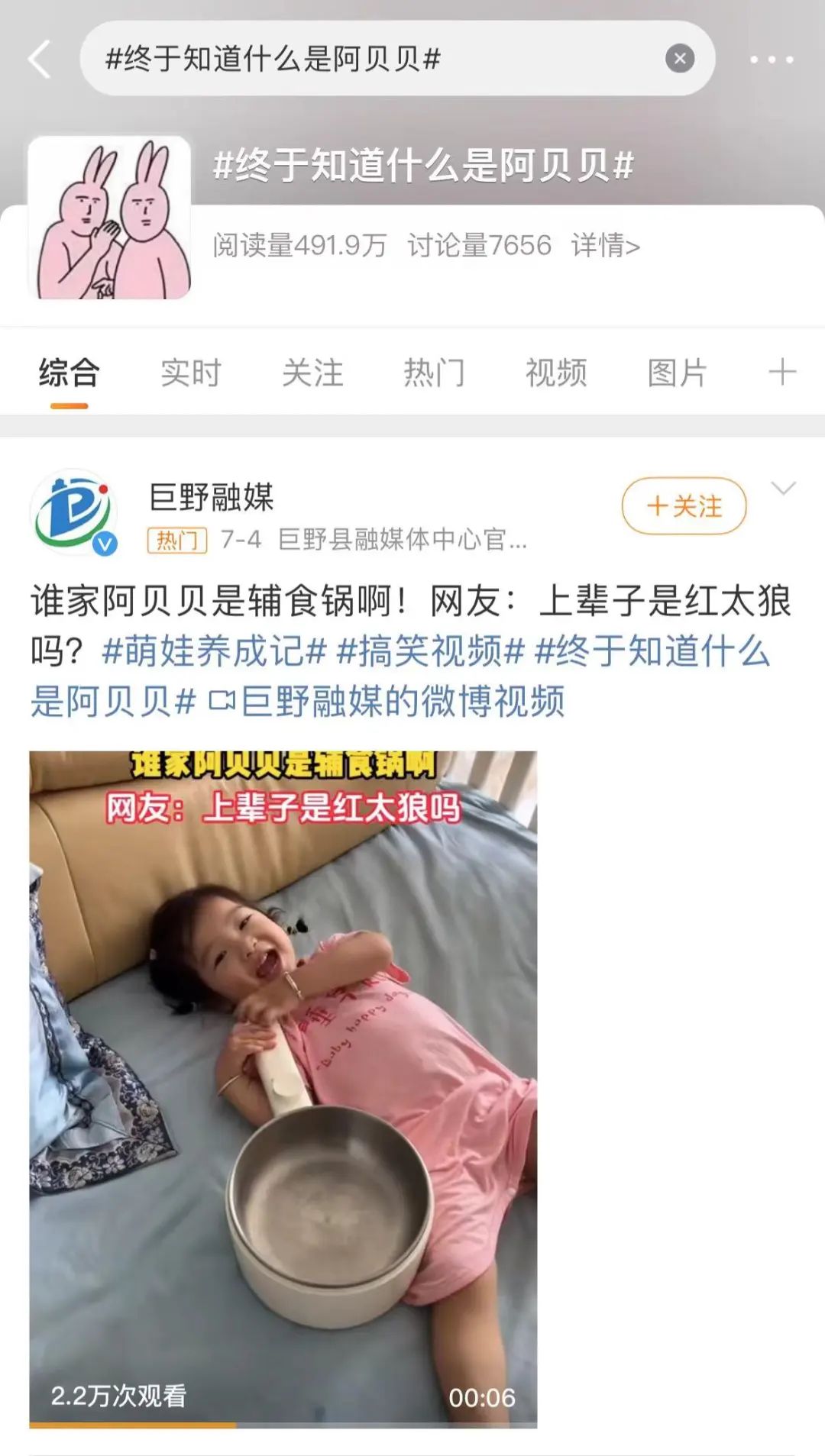Switch to the 图片 tab
This screenshot has width=825, height=1456.
(678, 373)
